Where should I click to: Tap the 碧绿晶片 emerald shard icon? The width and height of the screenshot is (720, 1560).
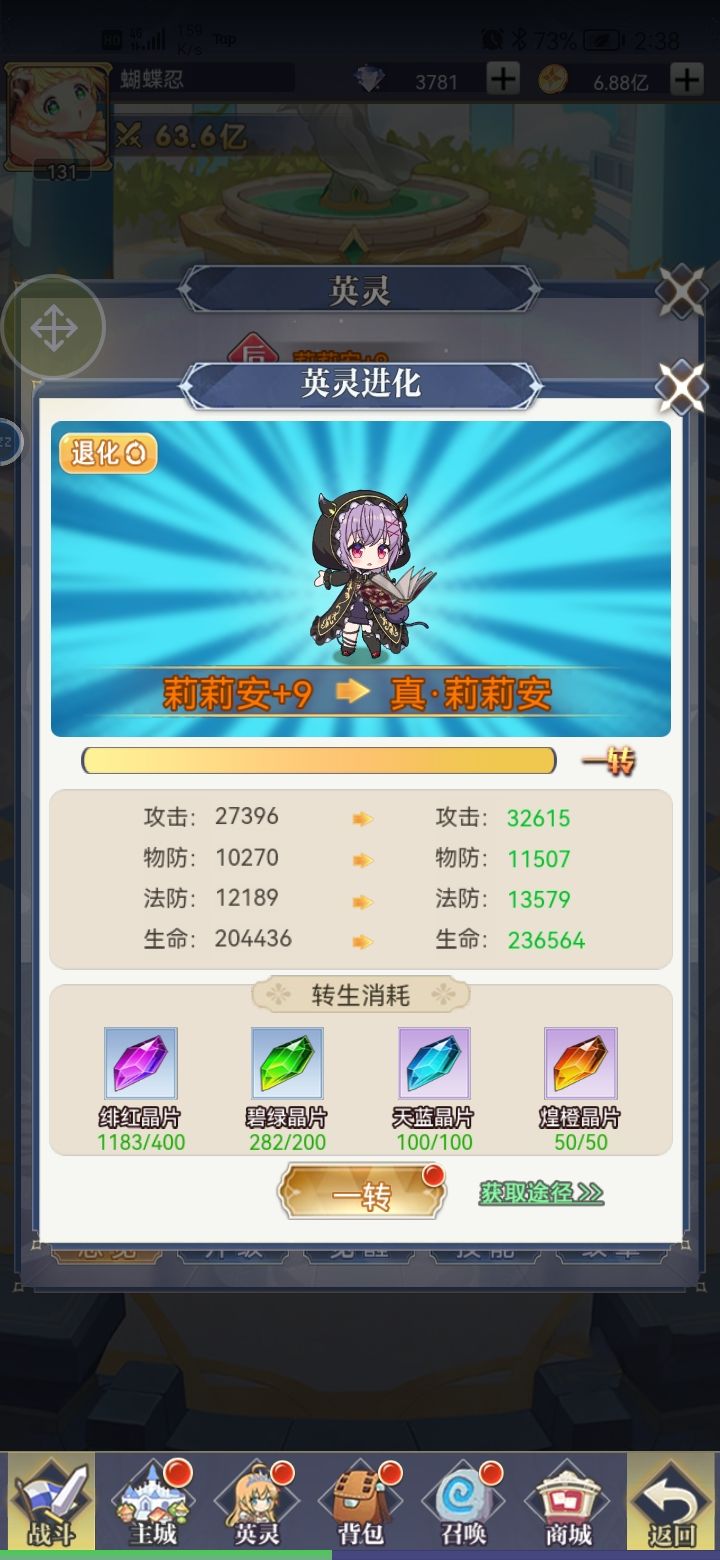[287, 1062]
